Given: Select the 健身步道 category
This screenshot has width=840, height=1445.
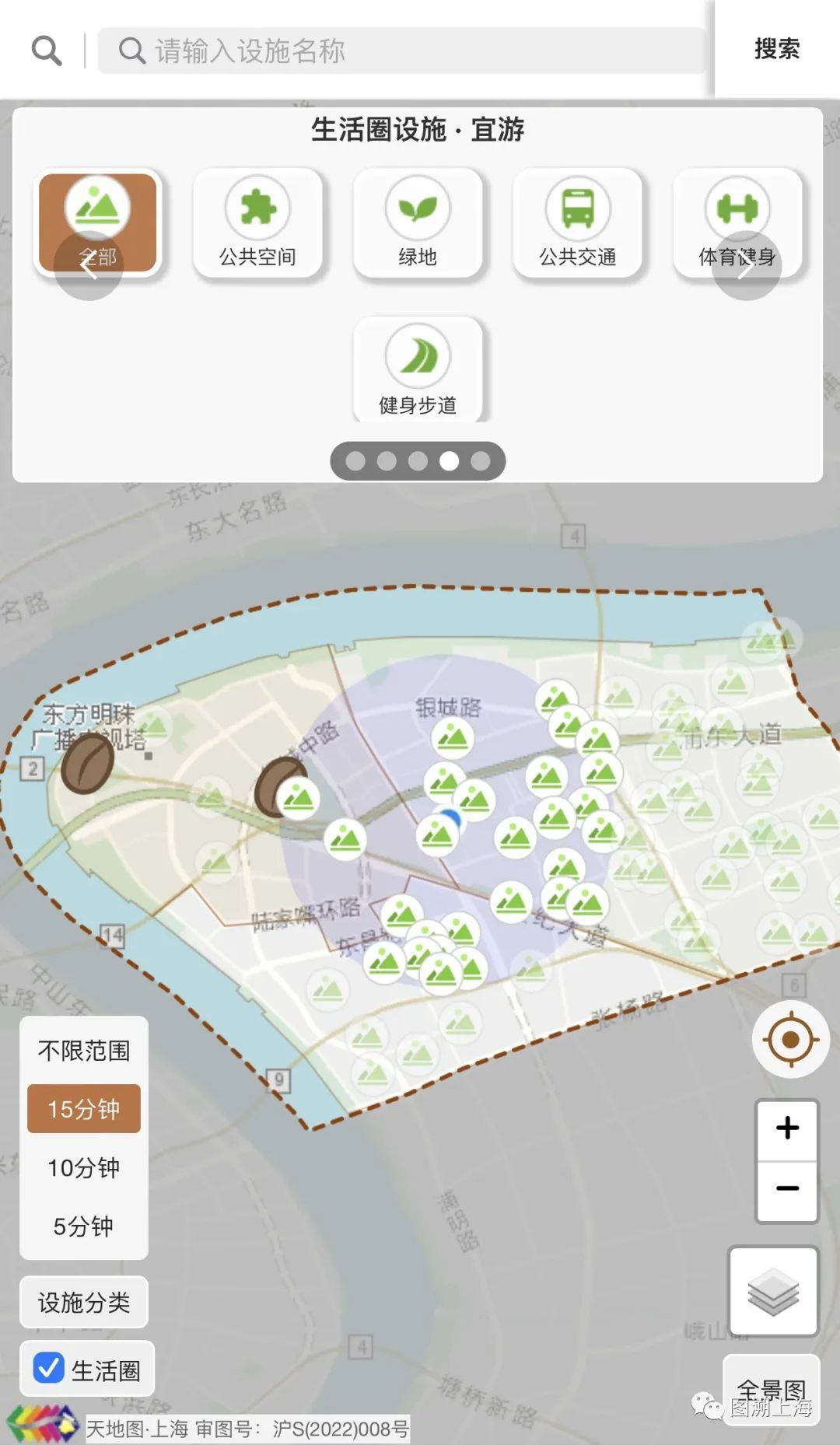Looking at the screenshot, I should (x=418, y=370).
